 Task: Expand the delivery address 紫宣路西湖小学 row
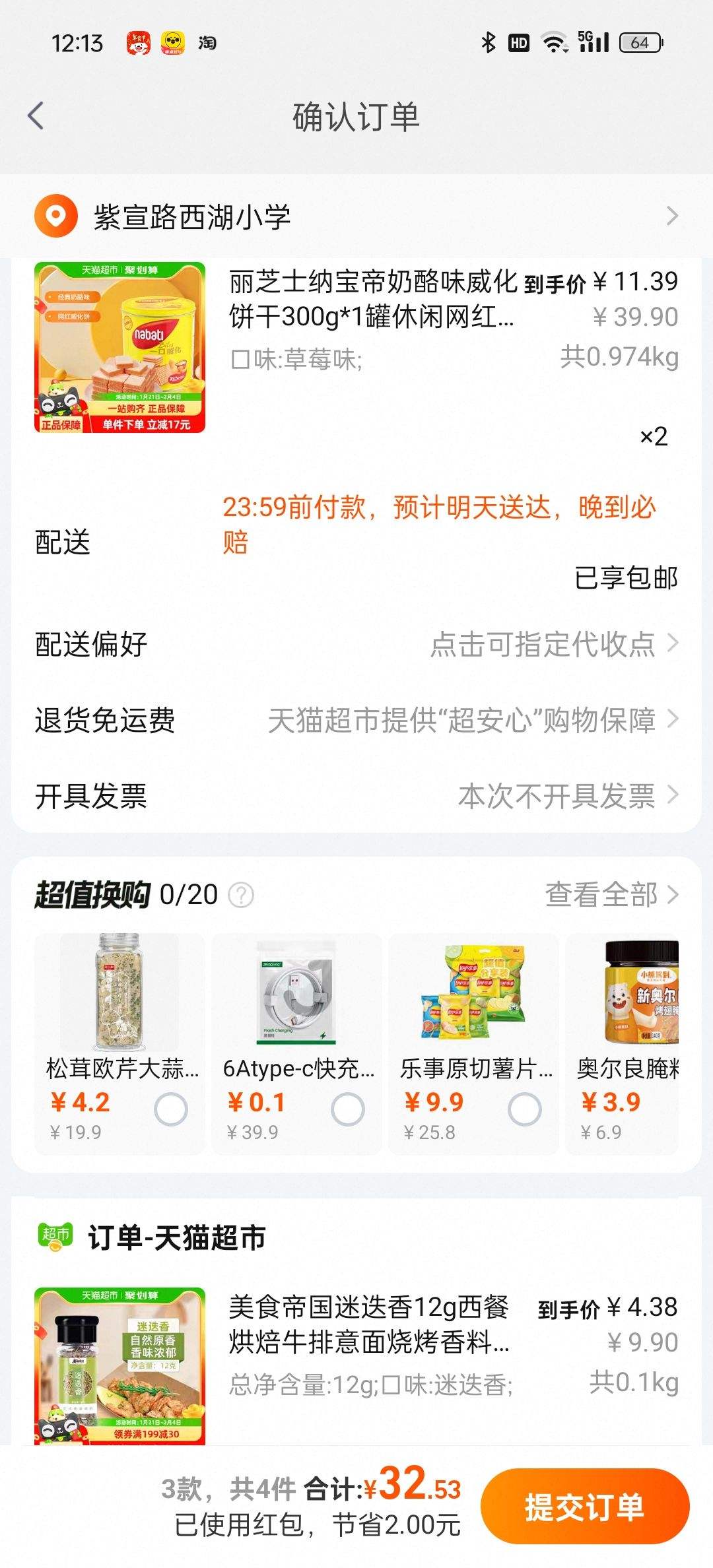[356, 216]
